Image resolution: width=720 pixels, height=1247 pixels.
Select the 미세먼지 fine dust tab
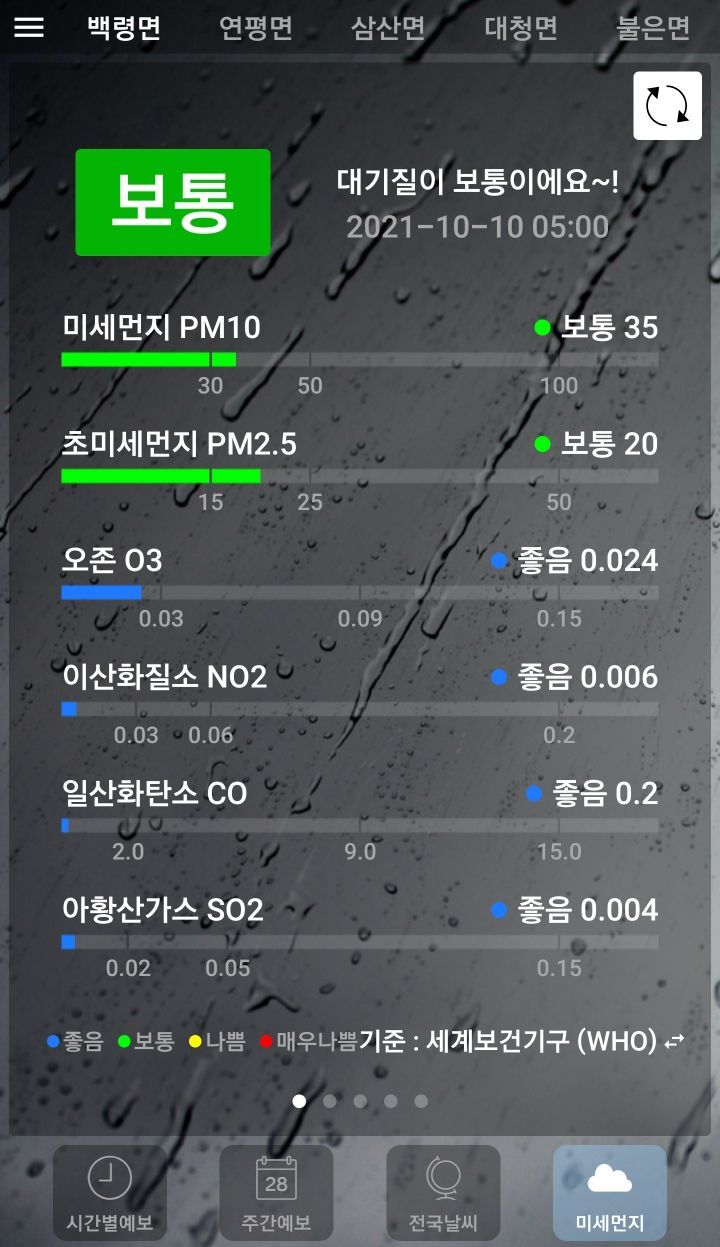[610, 1192]
